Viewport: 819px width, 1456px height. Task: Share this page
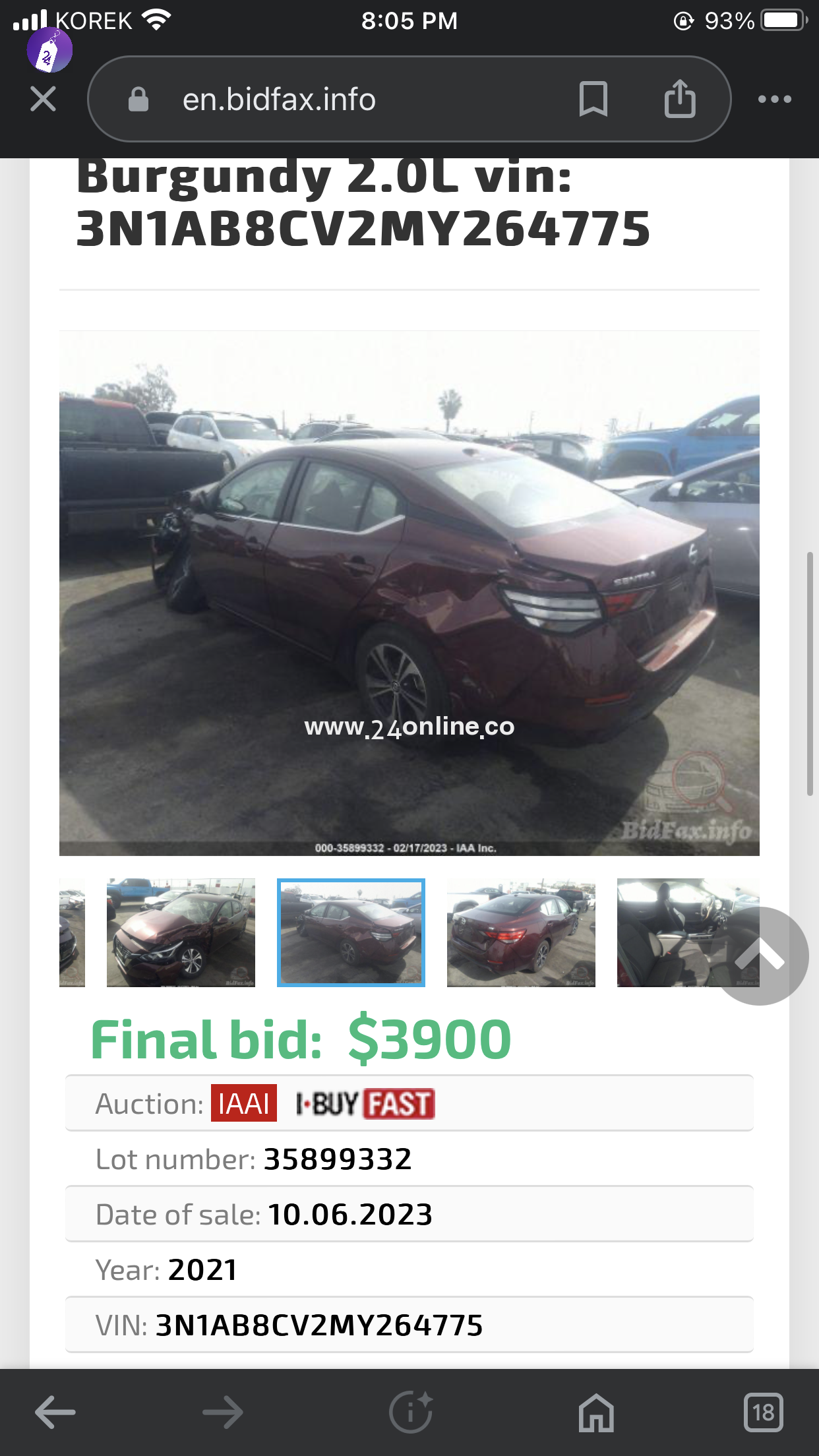[680, 99]
